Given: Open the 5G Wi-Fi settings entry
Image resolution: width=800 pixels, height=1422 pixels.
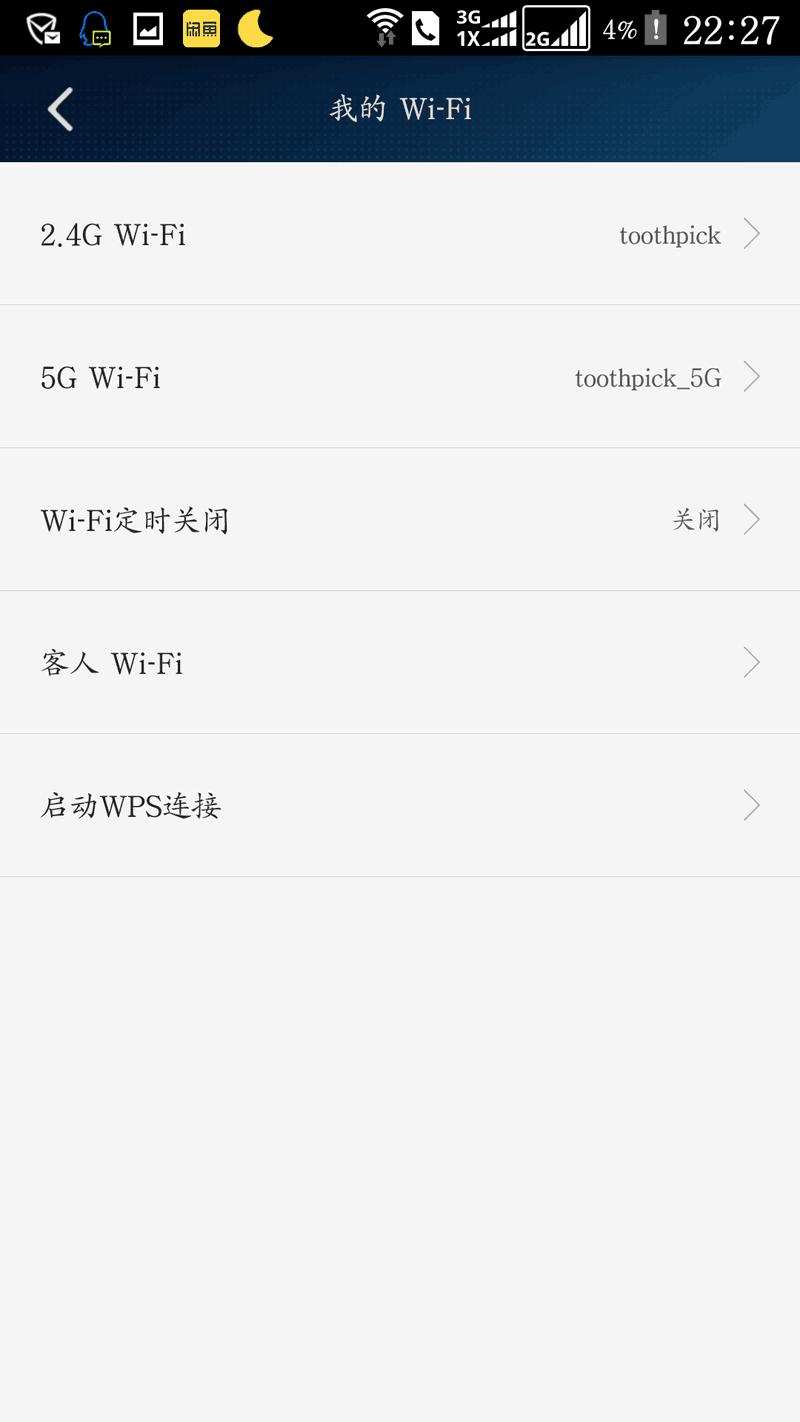Looking at the screenshot, I should coord(400,377).
